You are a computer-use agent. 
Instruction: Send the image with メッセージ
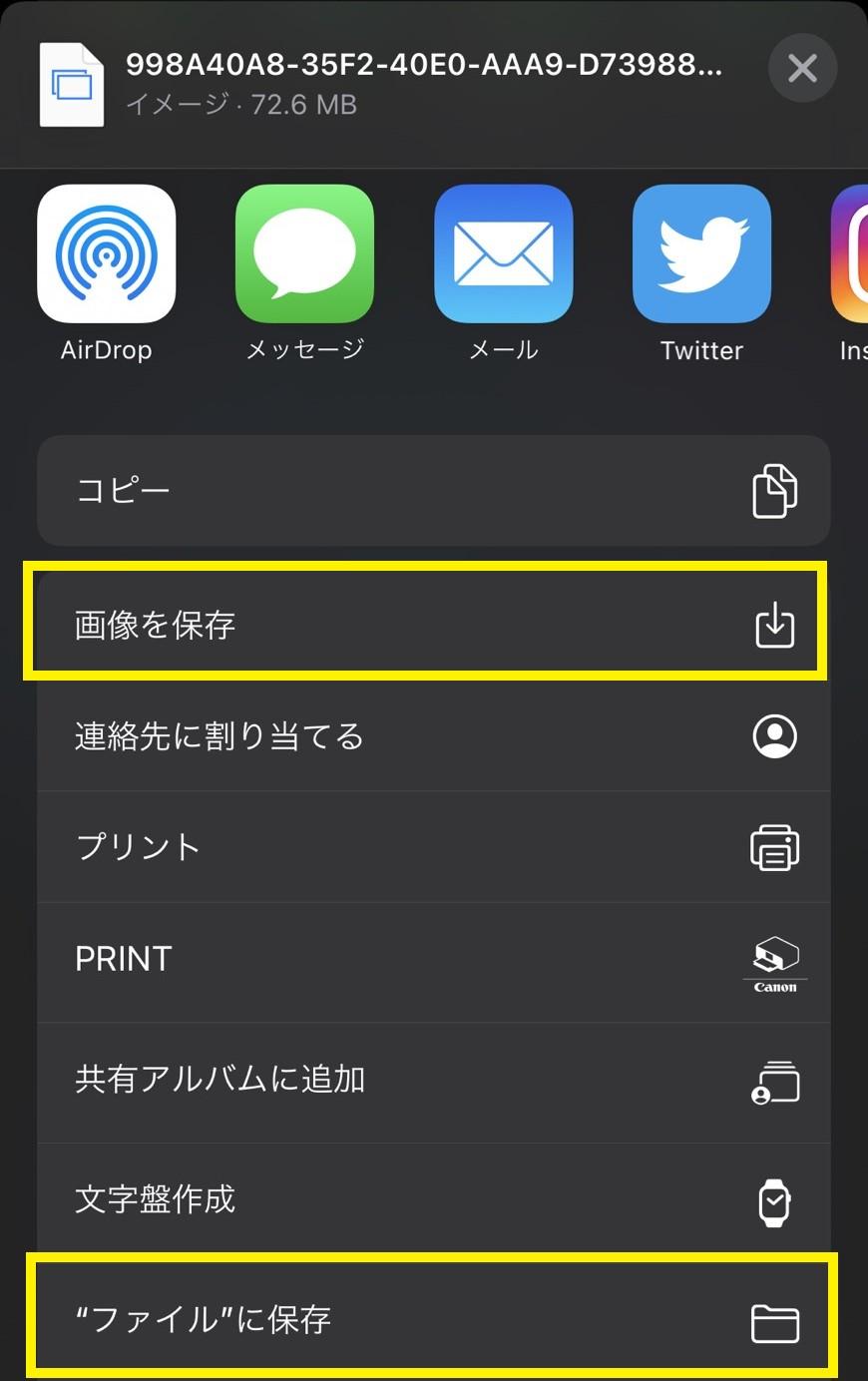tap(304, 254)
